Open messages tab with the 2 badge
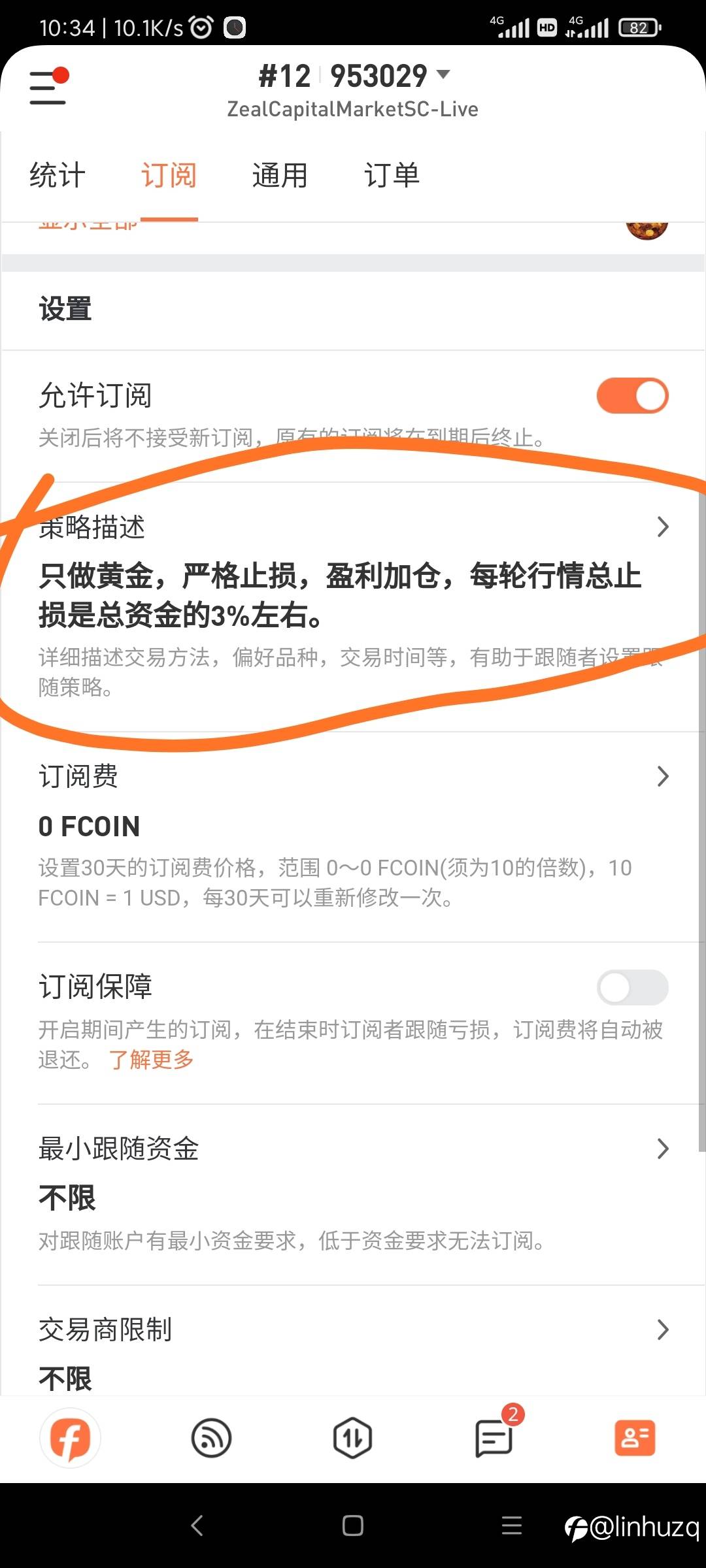The height and width of the screenshot is (1568, 706). [494, 1439]
